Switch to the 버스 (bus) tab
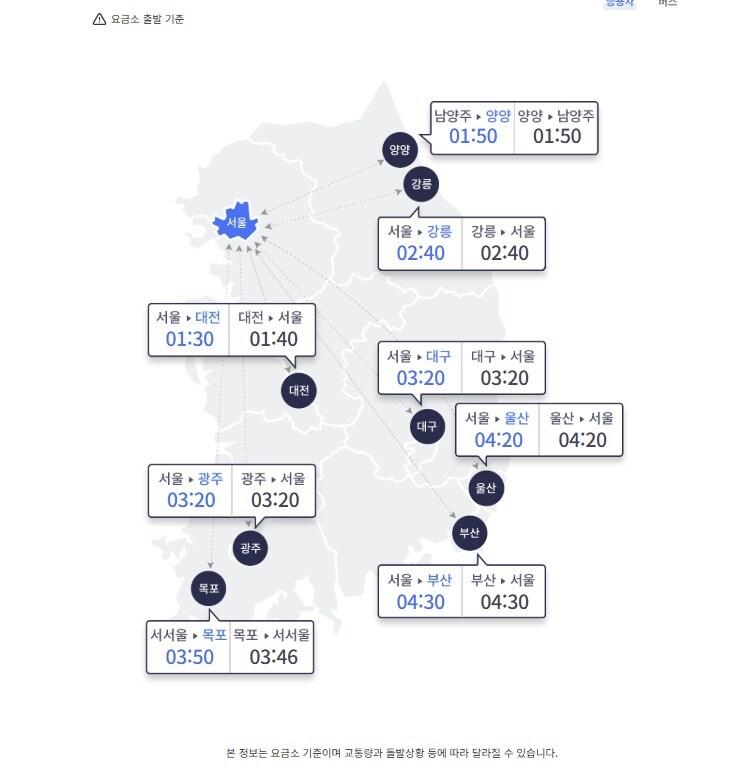The image size is (754, 784). (x=668, y=3)
